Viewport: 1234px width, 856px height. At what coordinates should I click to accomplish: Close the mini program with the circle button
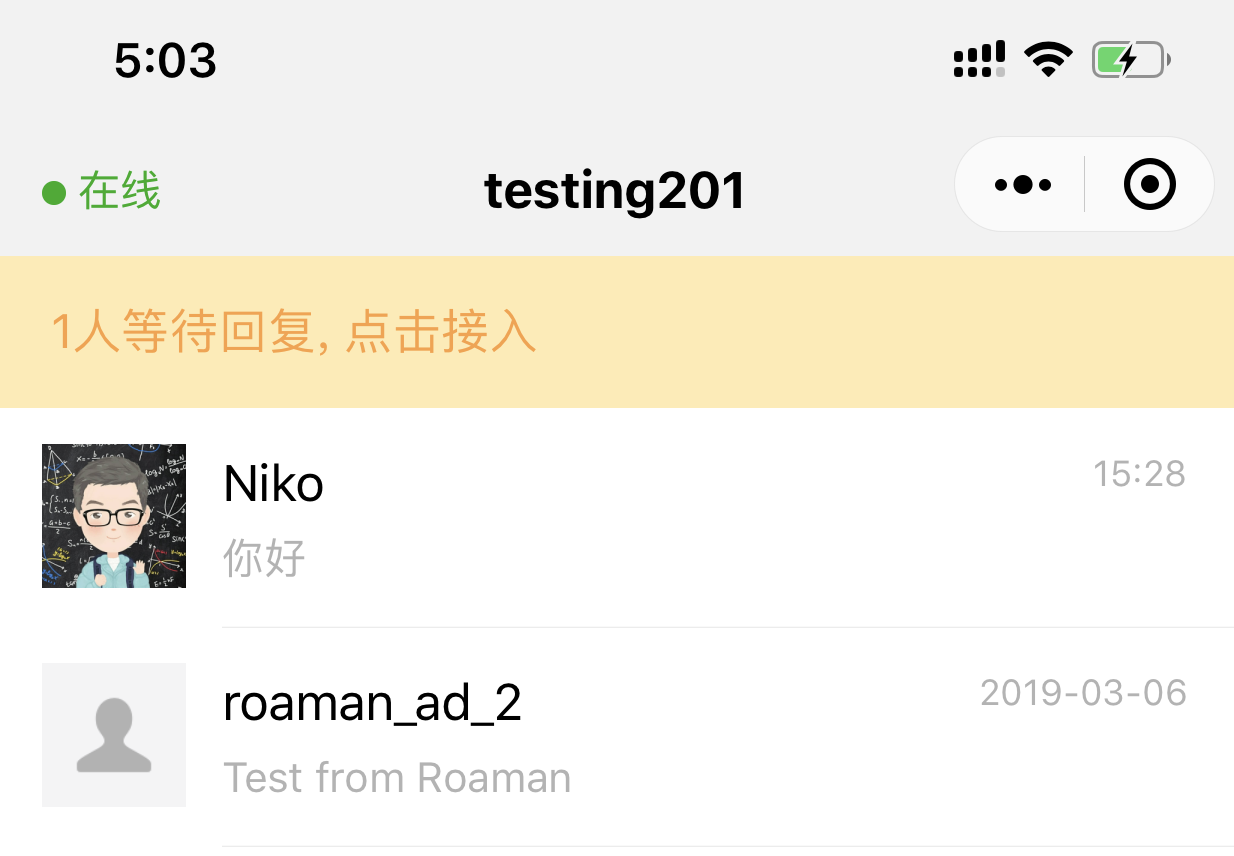click(1149, 185)
